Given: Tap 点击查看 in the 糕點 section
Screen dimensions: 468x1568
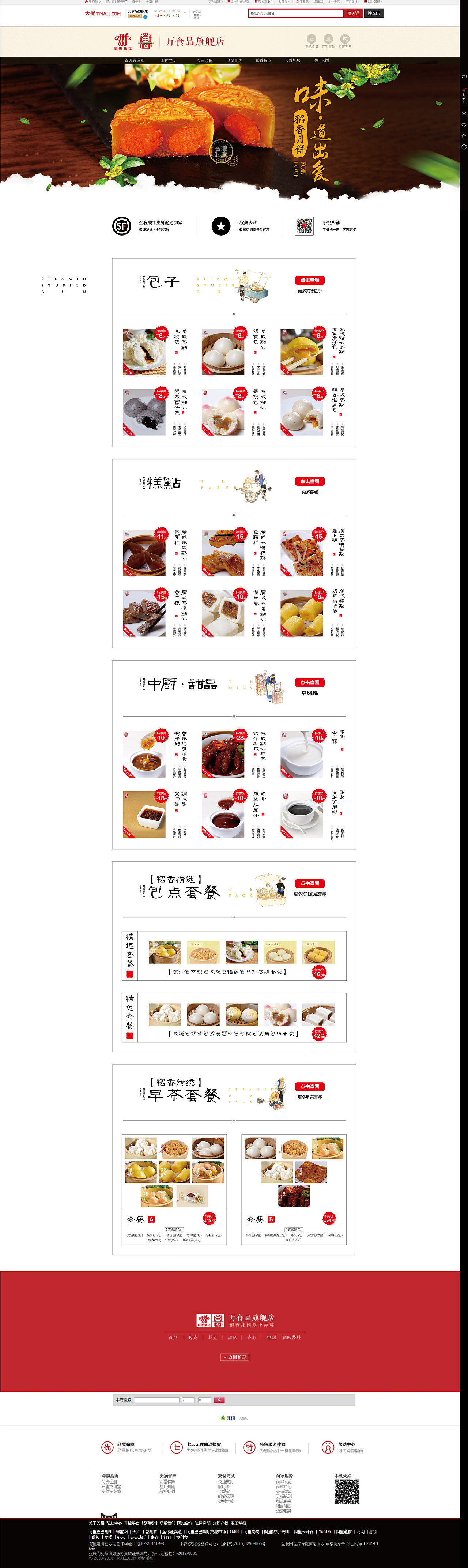Looking at the screenshot, I should point(309,481).
